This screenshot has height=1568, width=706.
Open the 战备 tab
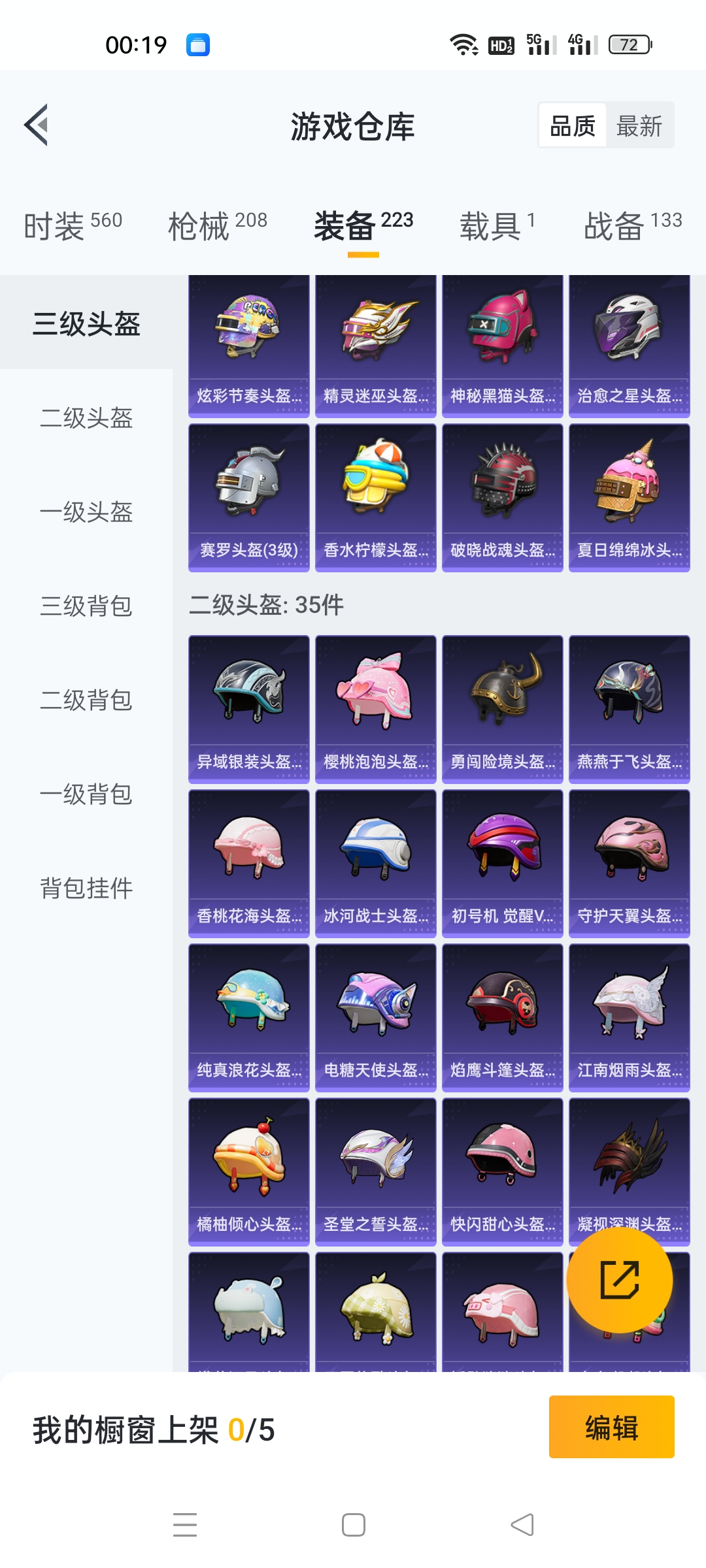tap(633, 226)
